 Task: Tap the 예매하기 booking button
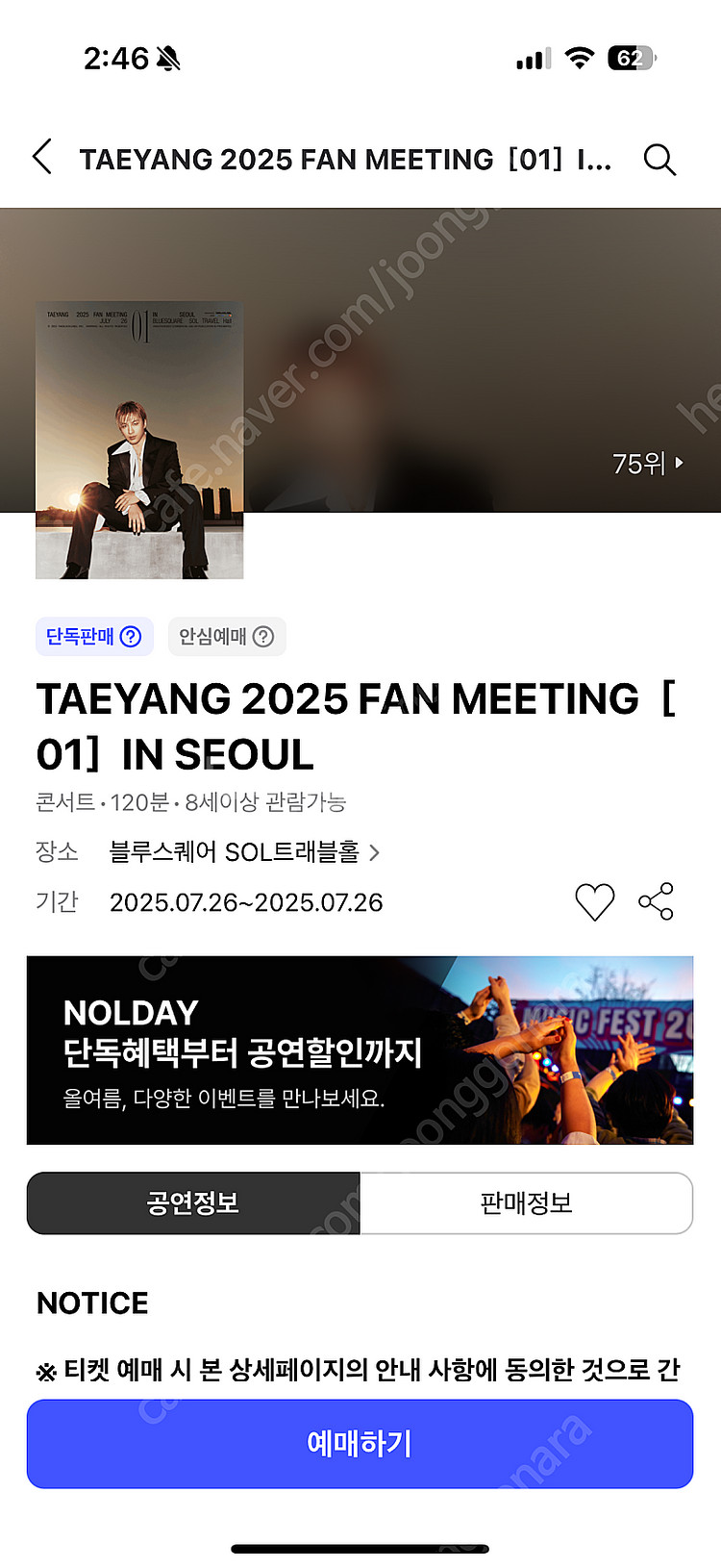(360, 1443)
